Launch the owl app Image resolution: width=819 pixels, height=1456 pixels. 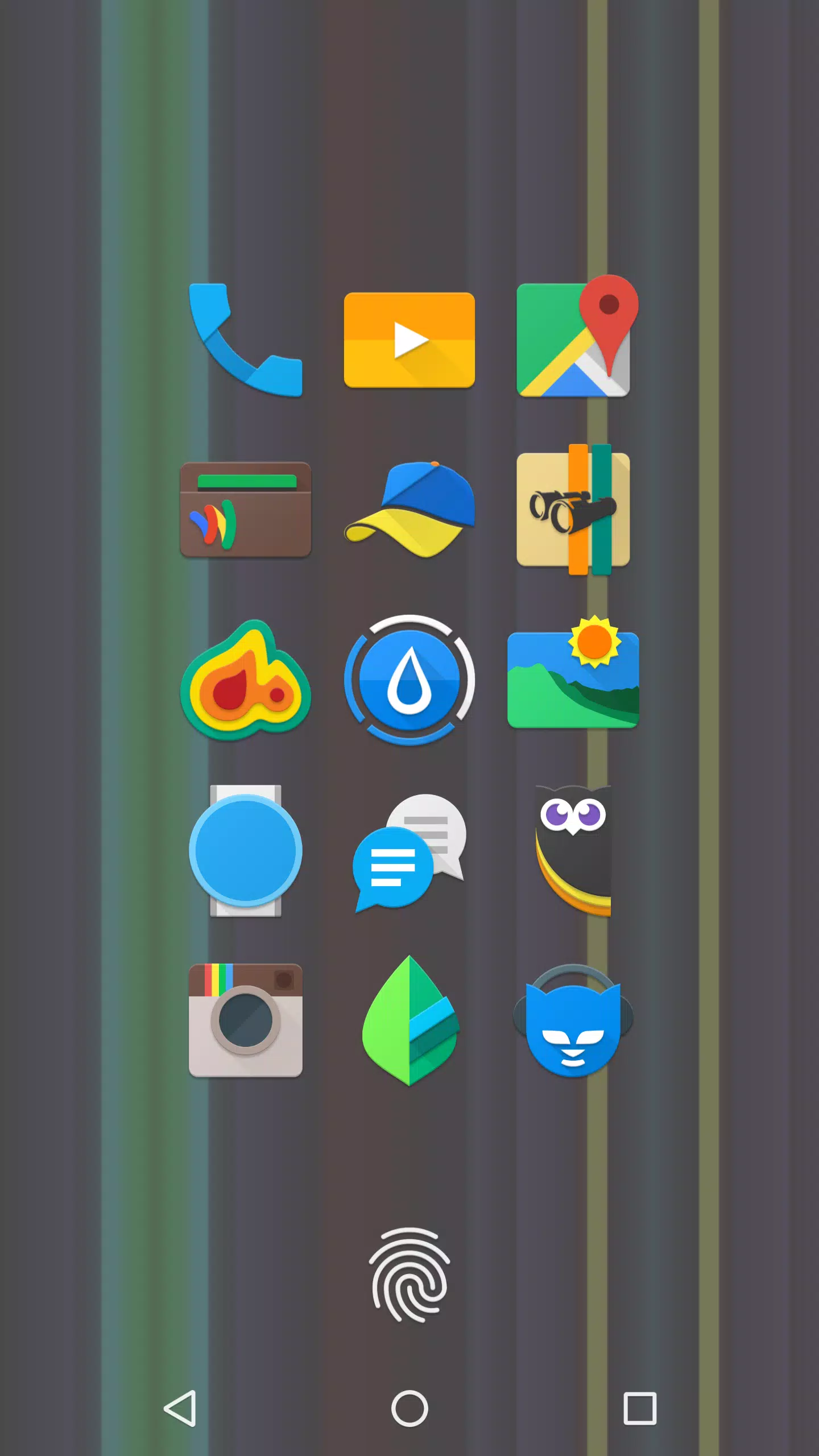tap(573, 850)
